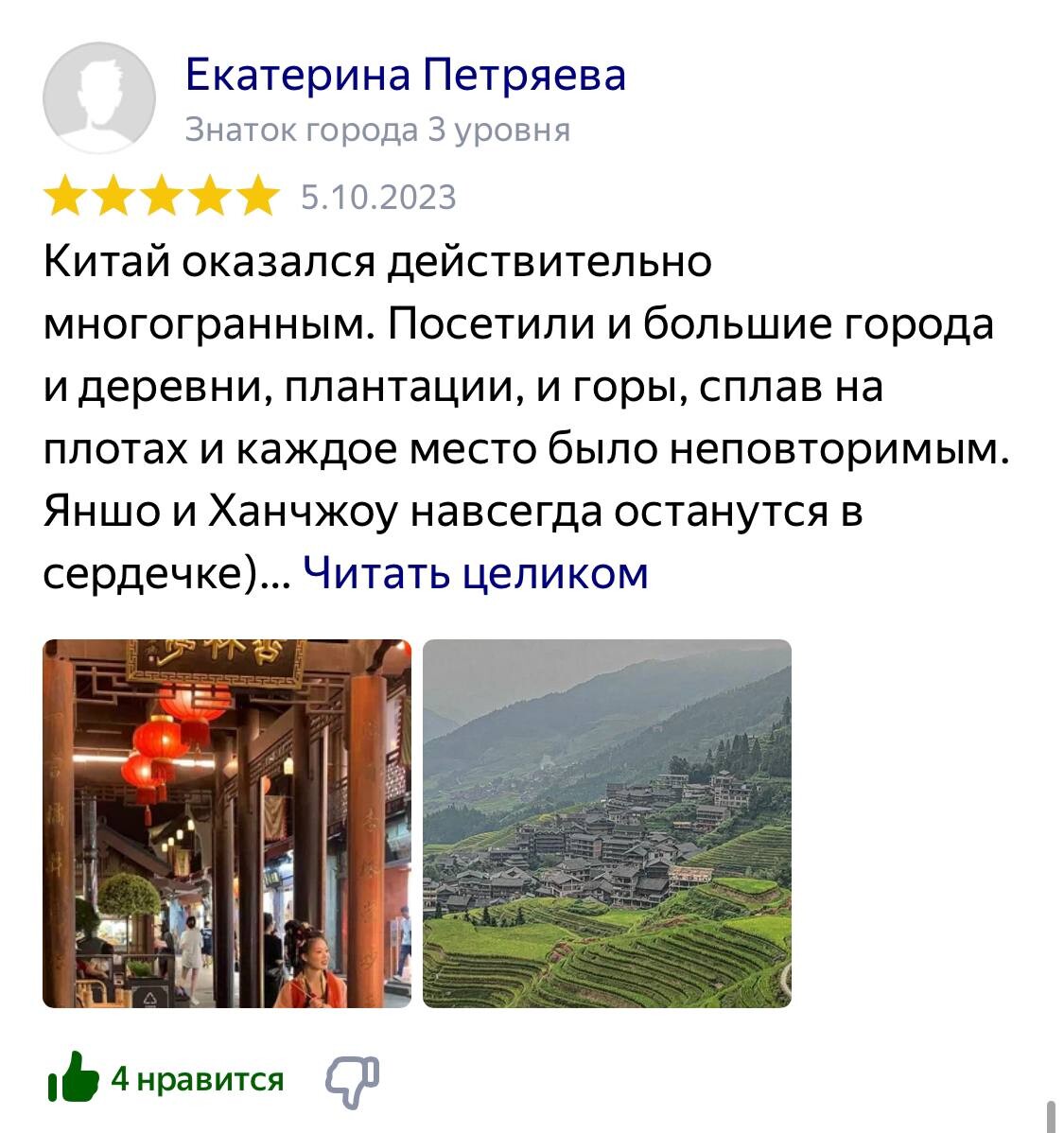
Task: Open the rice terraces village photo
Action: point(606,823)
